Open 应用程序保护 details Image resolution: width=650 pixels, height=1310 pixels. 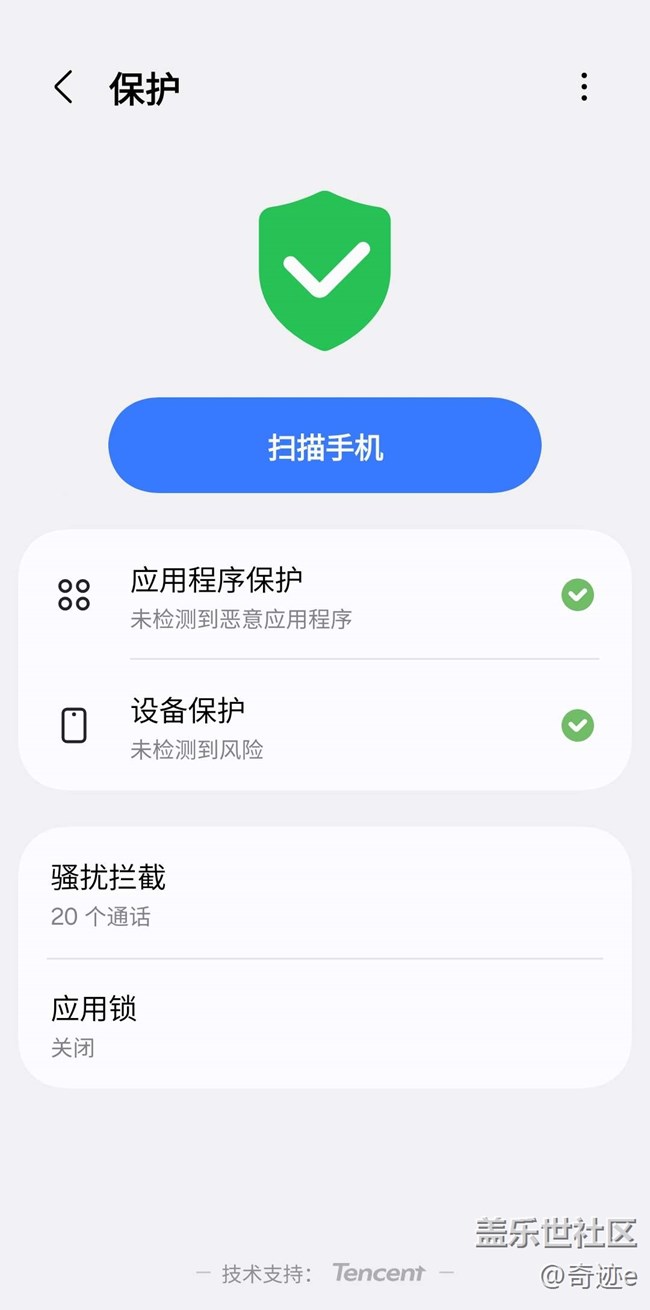pyautogui.click(x=325, y=596)
